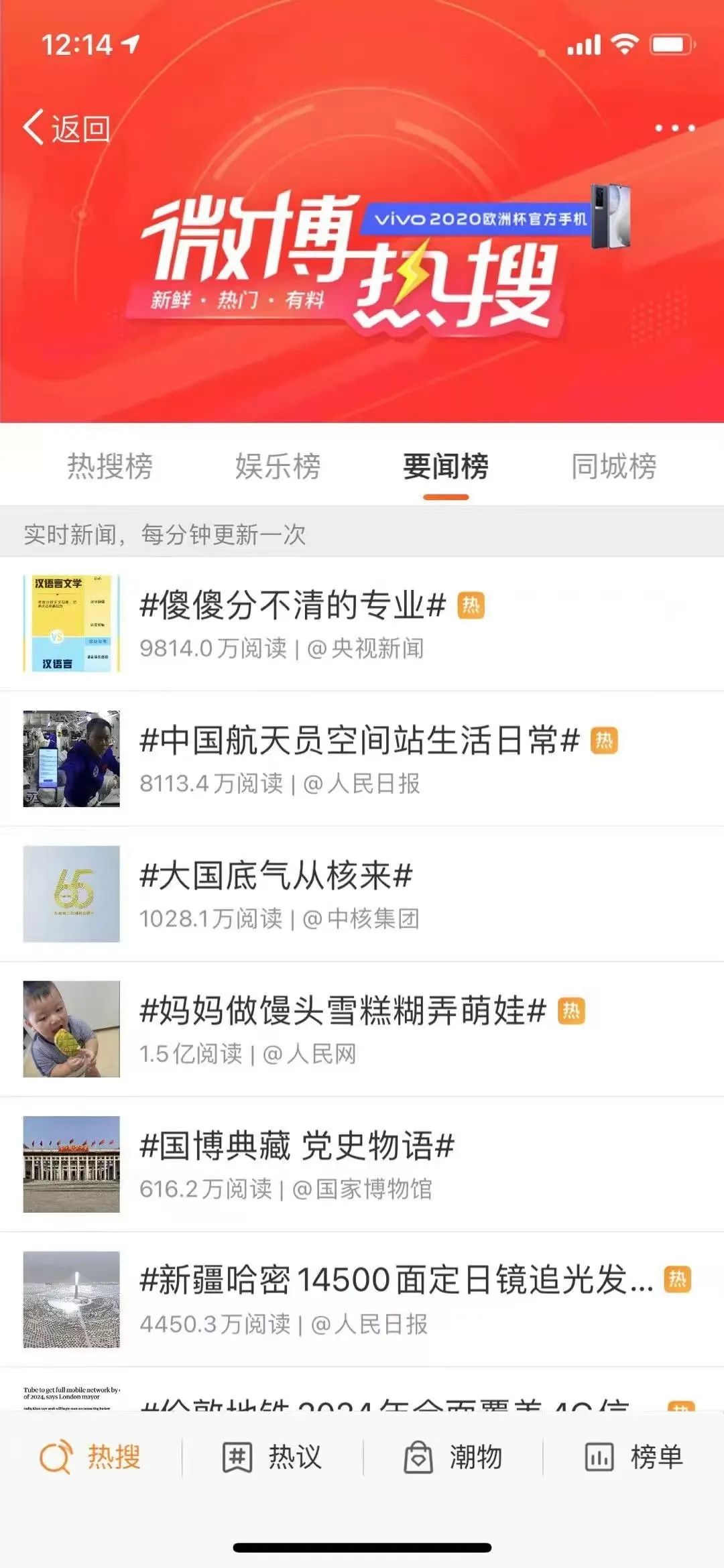Open the three-dot overflow menu
Screen dimensions: 724x1568
click(x=674, y=127)
